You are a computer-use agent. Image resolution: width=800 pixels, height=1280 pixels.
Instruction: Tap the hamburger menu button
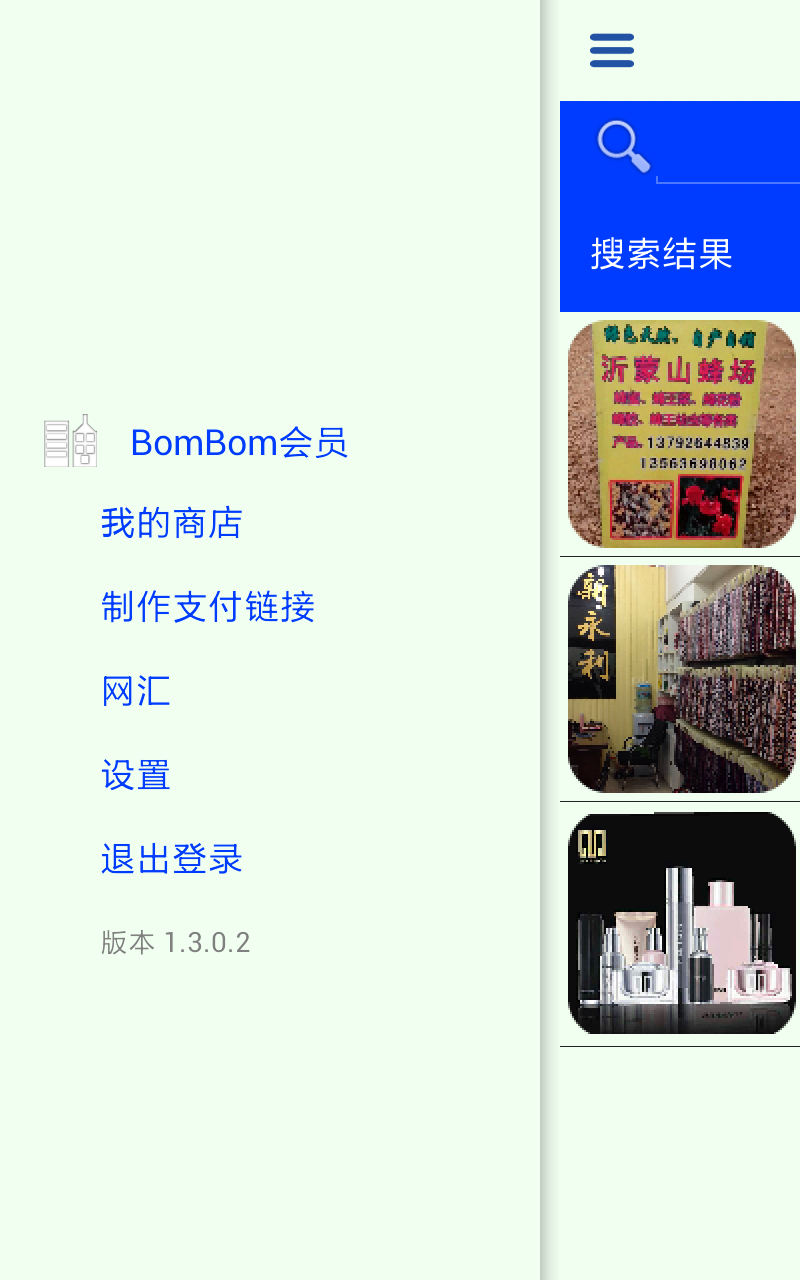click(612, 50)
